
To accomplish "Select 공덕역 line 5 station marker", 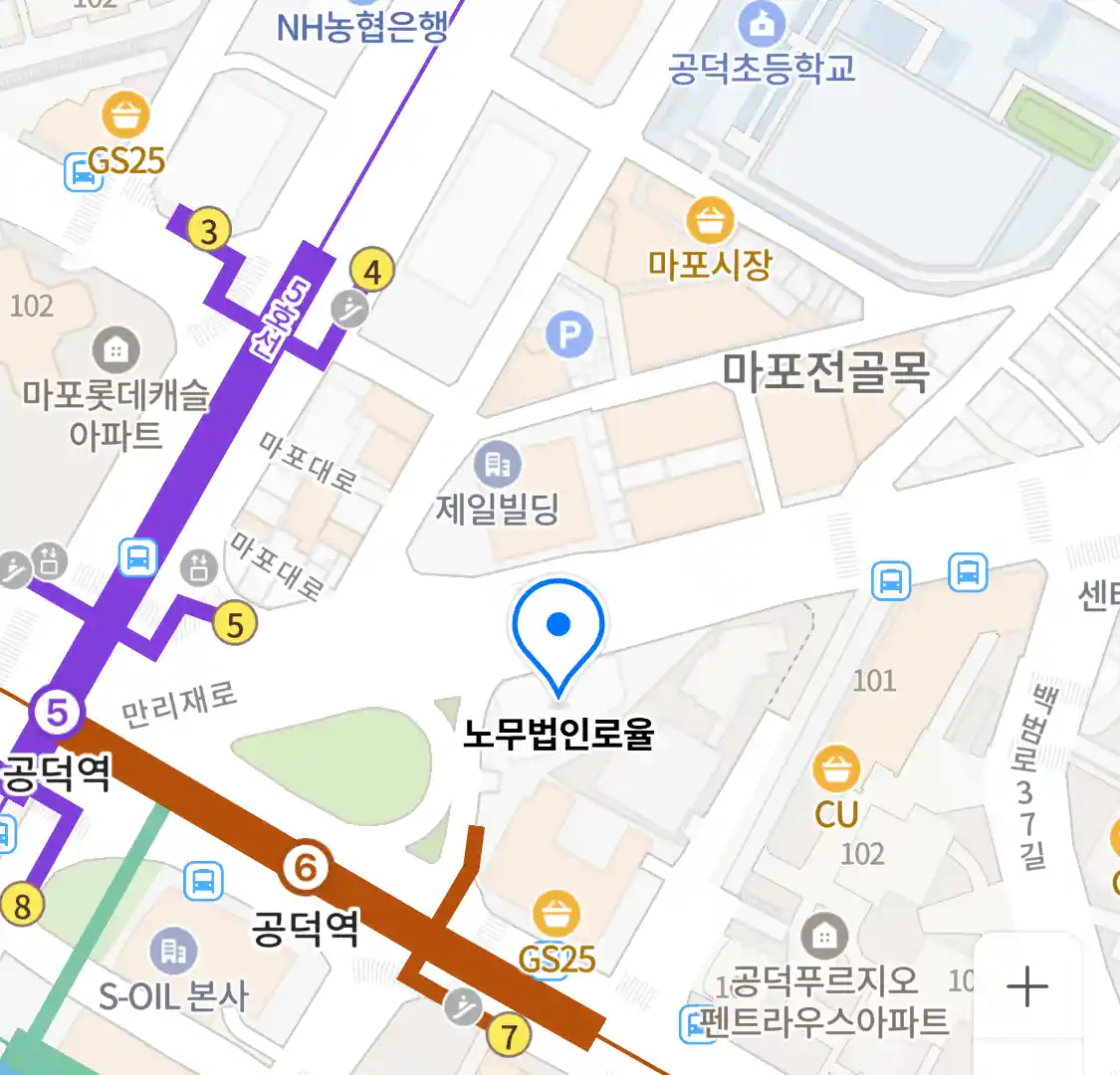I will (58, 713).
